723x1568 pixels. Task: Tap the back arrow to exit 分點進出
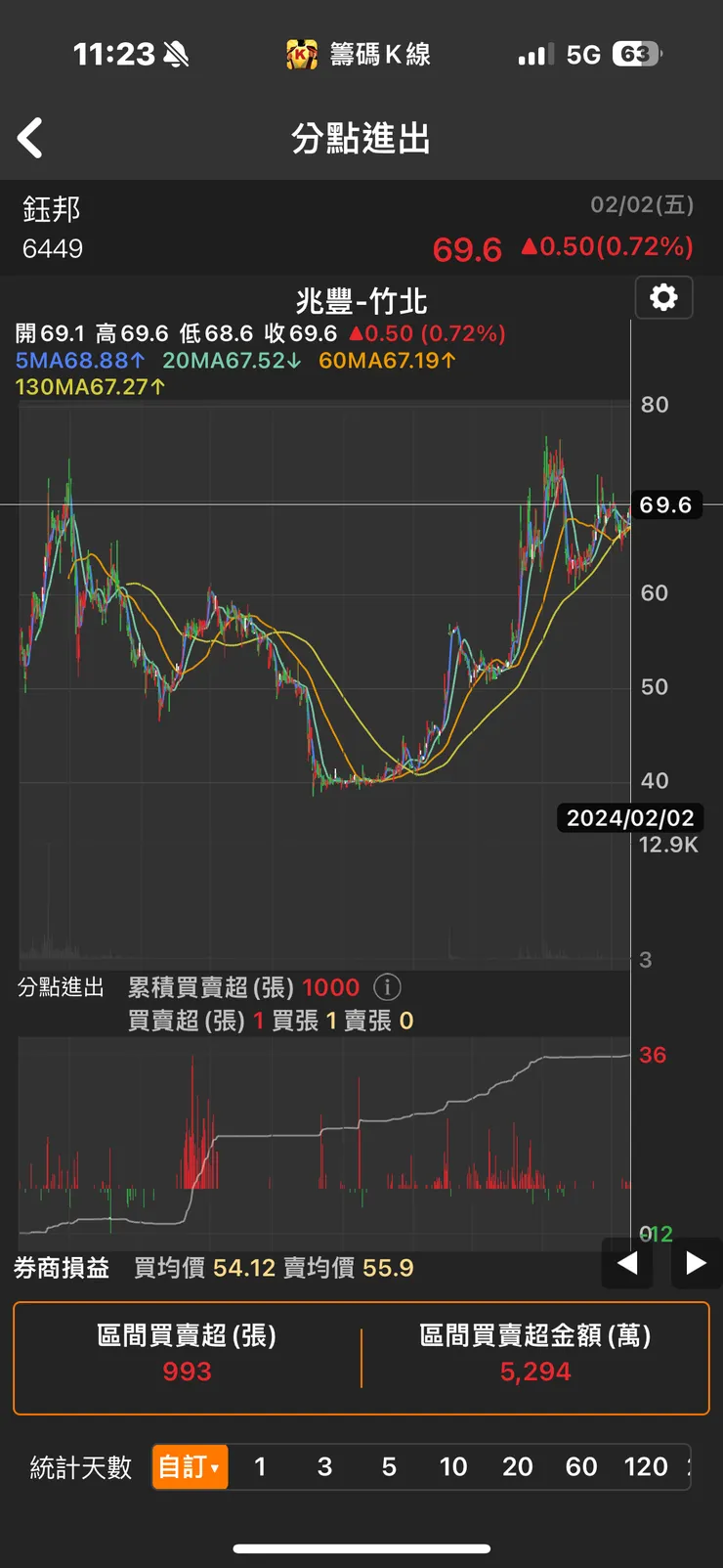(30, 137)
